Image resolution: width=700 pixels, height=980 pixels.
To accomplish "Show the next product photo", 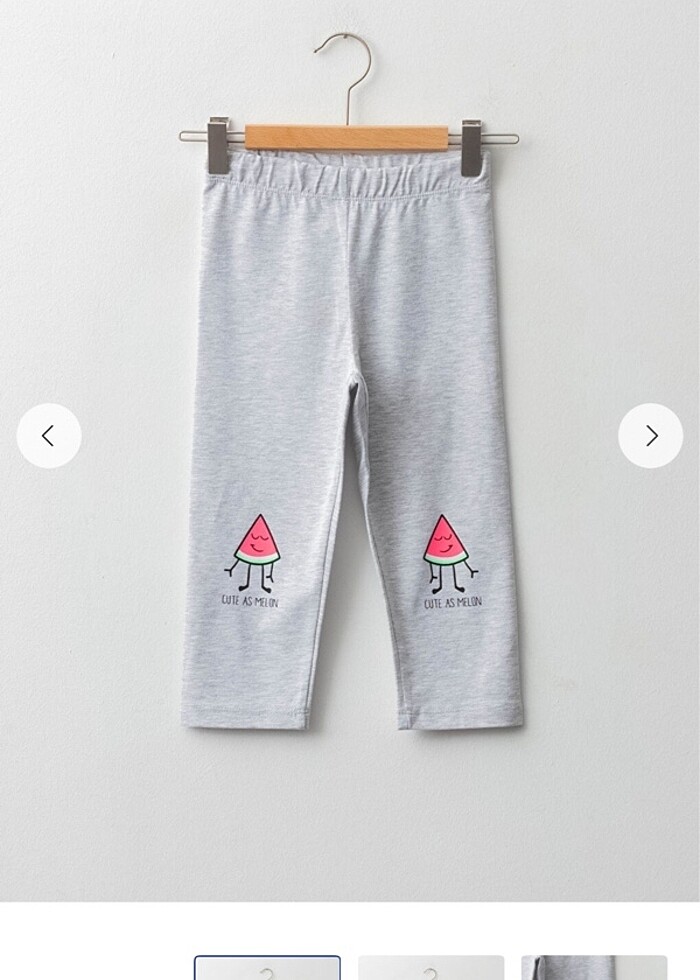I will click(x=651, y=436).
